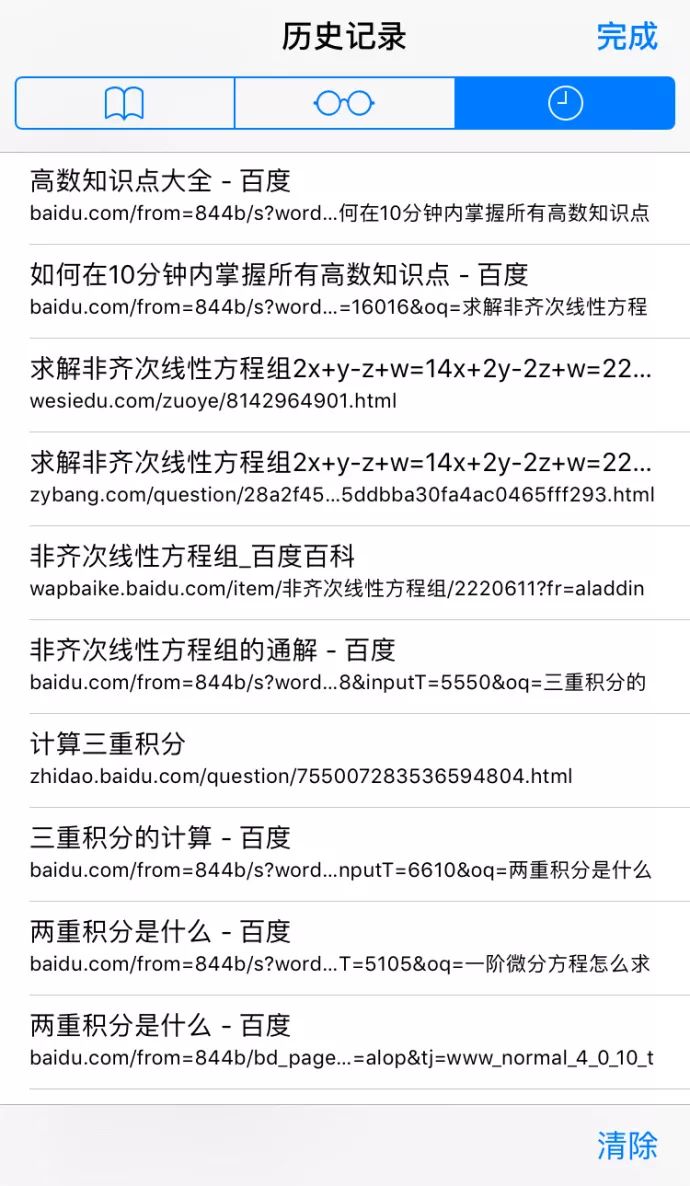Open 计算三重积分 zhidao entry

[345, 760]
